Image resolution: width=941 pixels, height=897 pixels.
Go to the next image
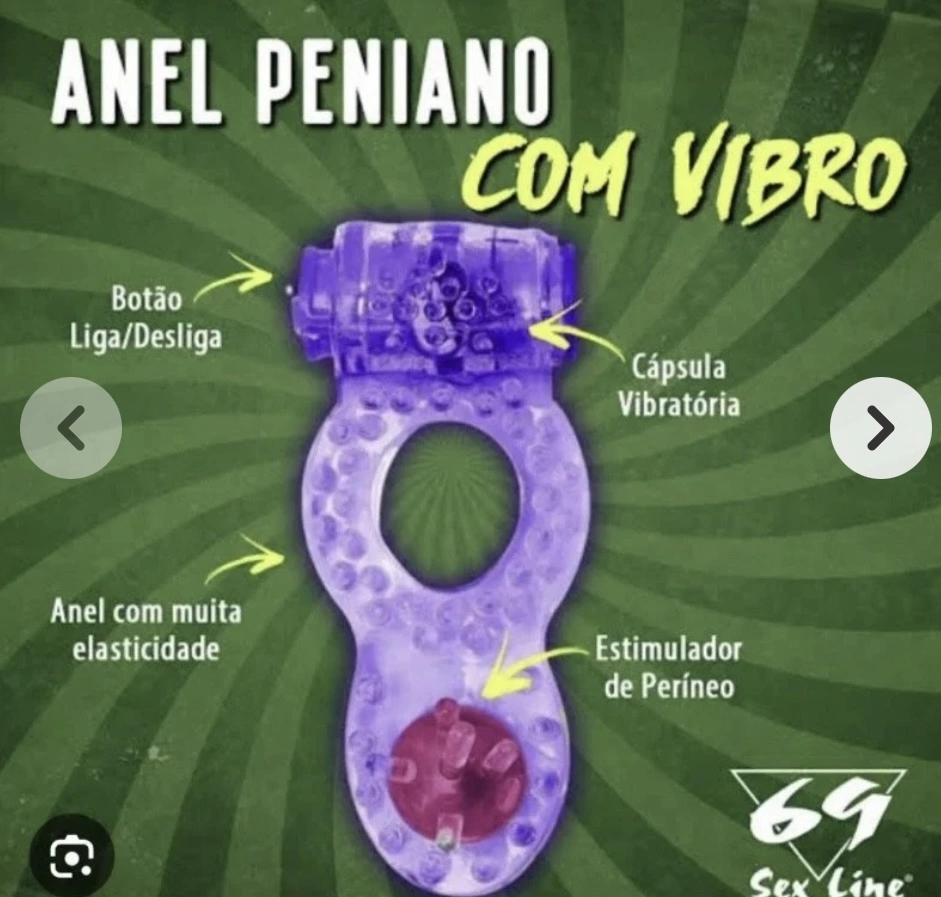[x=880, y=428]
